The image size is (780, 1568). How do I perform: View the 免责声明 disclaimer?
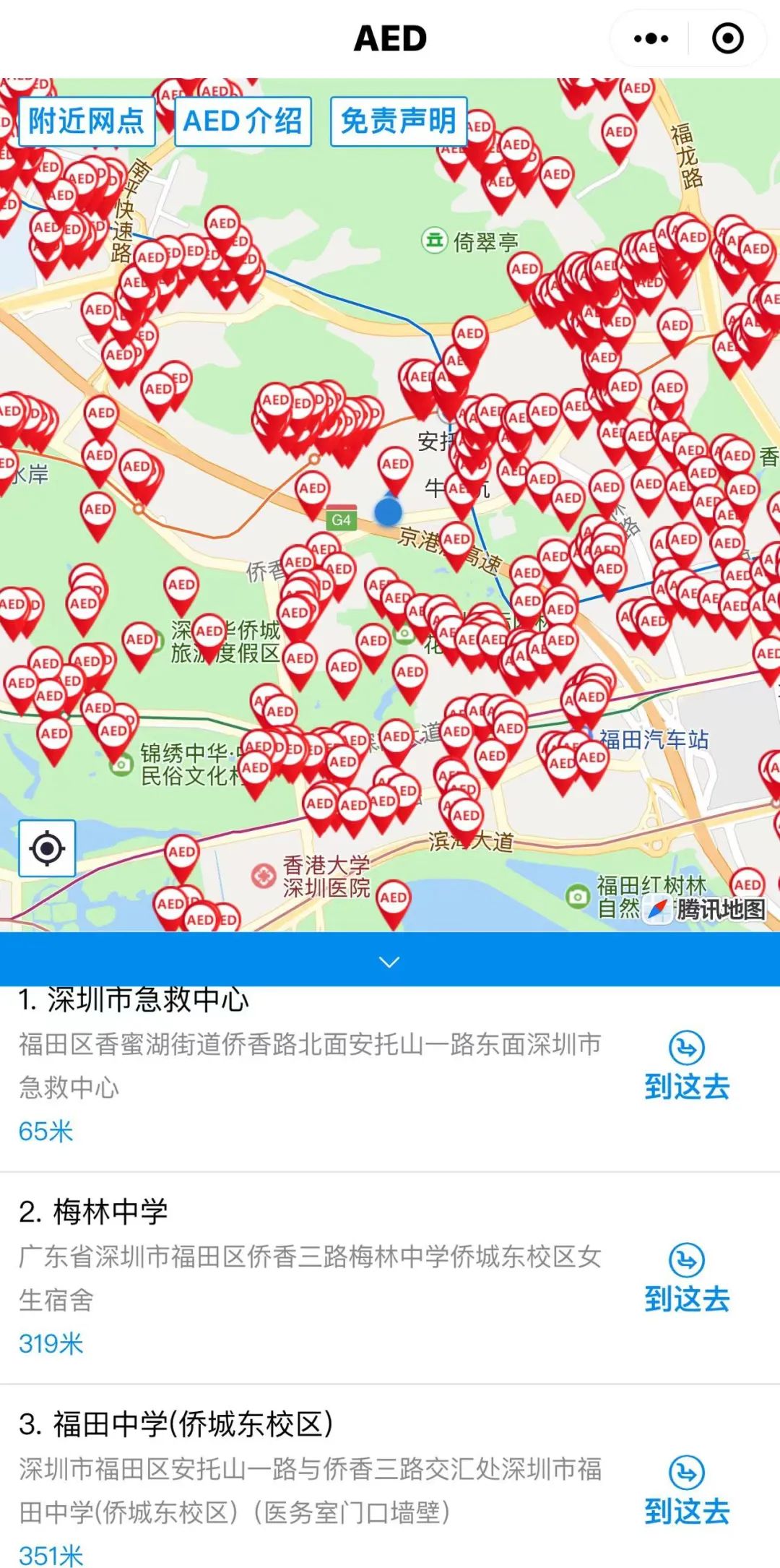[x=399, y=121]
